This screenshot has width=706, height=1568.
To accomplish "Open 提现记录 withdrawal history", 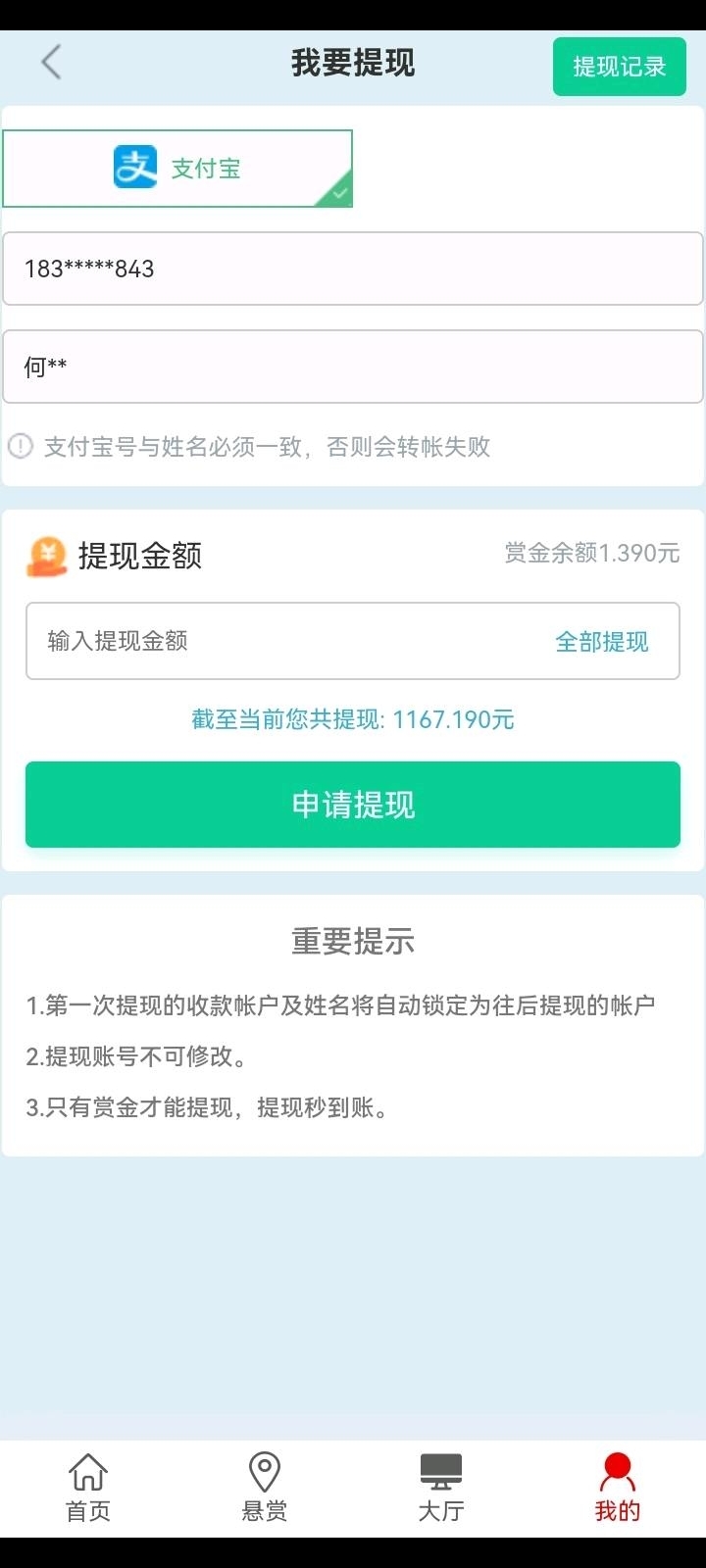I will [x=619, y=67].
